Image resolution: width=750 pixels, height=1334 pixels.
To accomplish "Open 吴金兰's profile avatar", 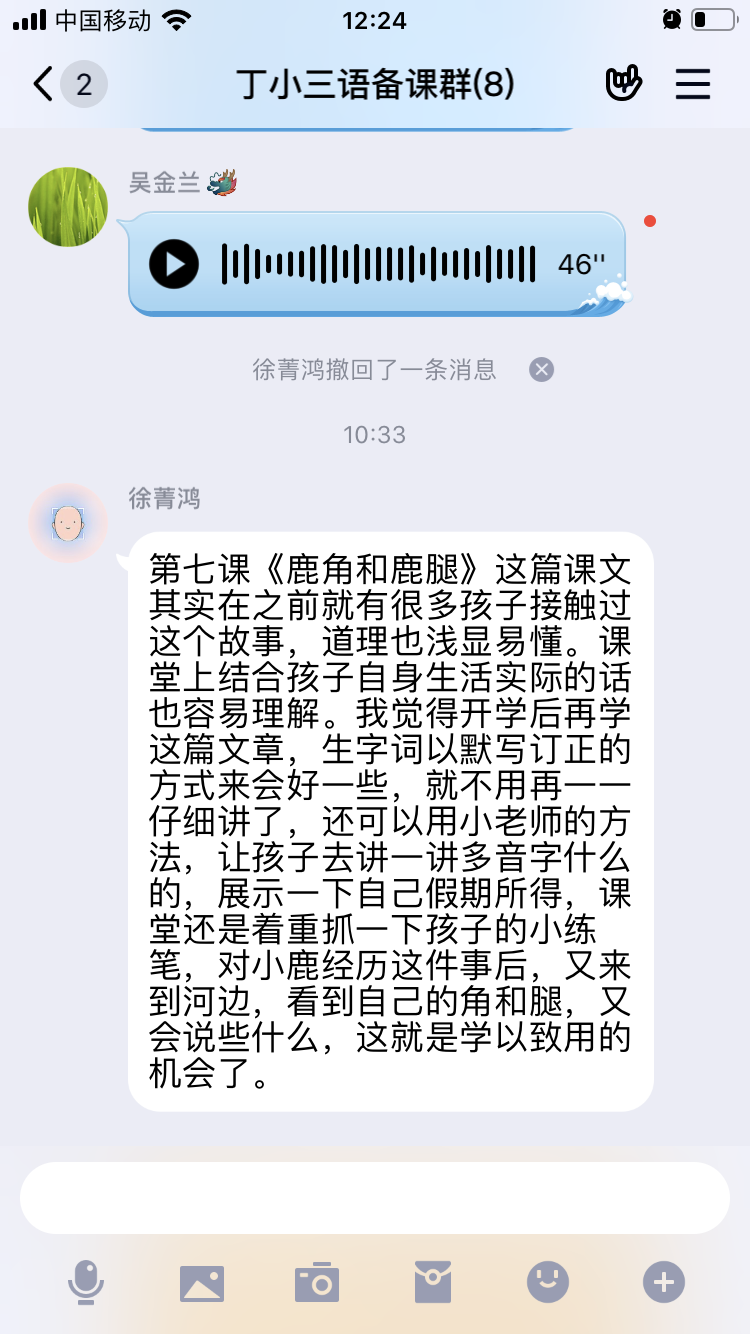I will point(68,207).
